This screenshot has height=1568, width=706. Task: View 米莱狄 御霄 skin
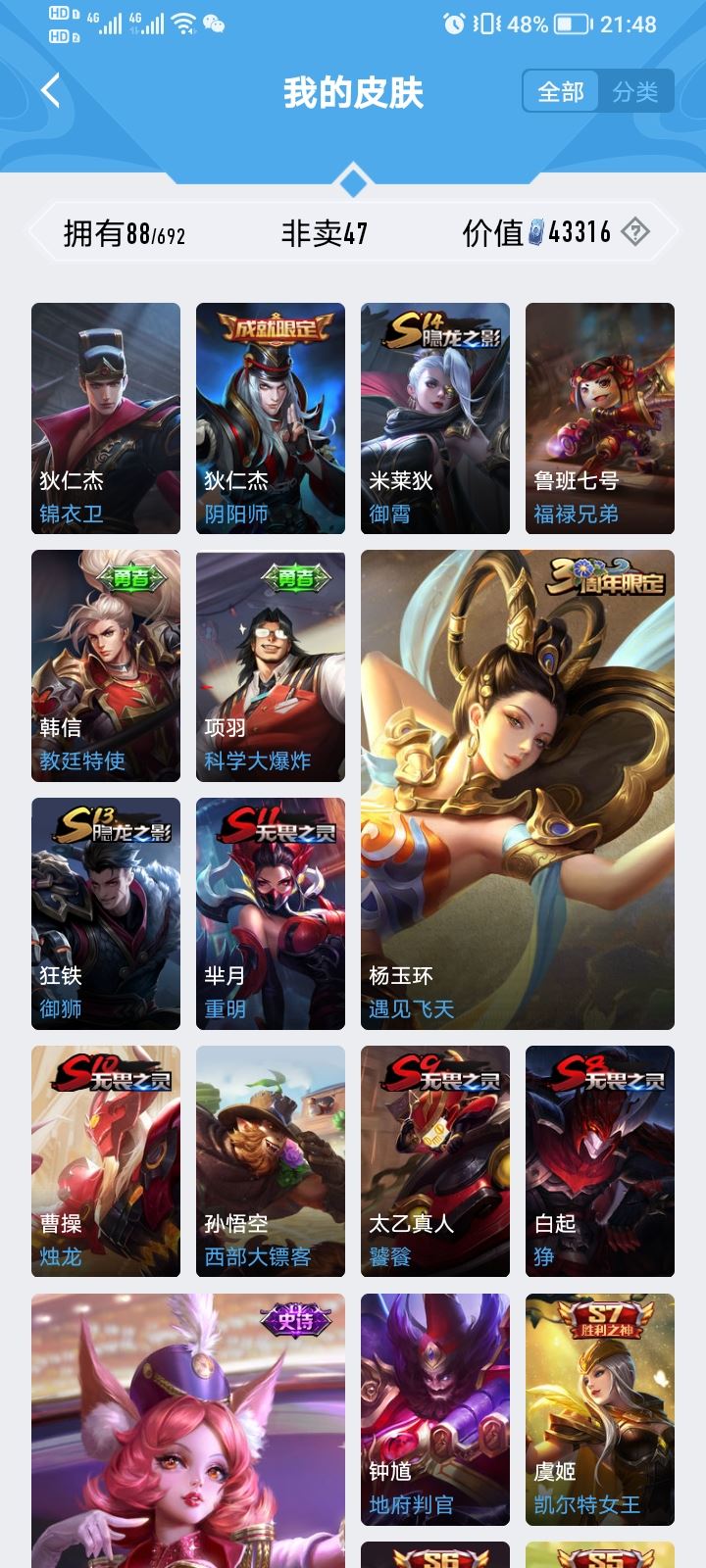coord(435,418)
